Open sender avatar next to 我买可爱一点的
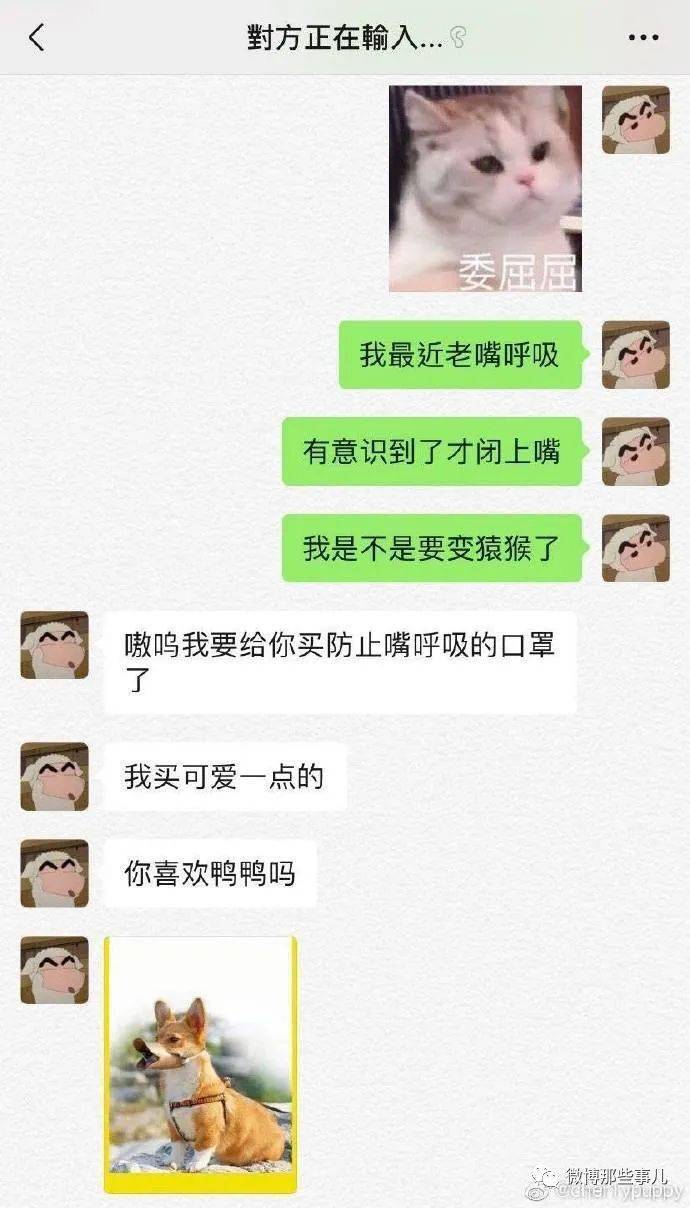 click(x=55, y=776)
